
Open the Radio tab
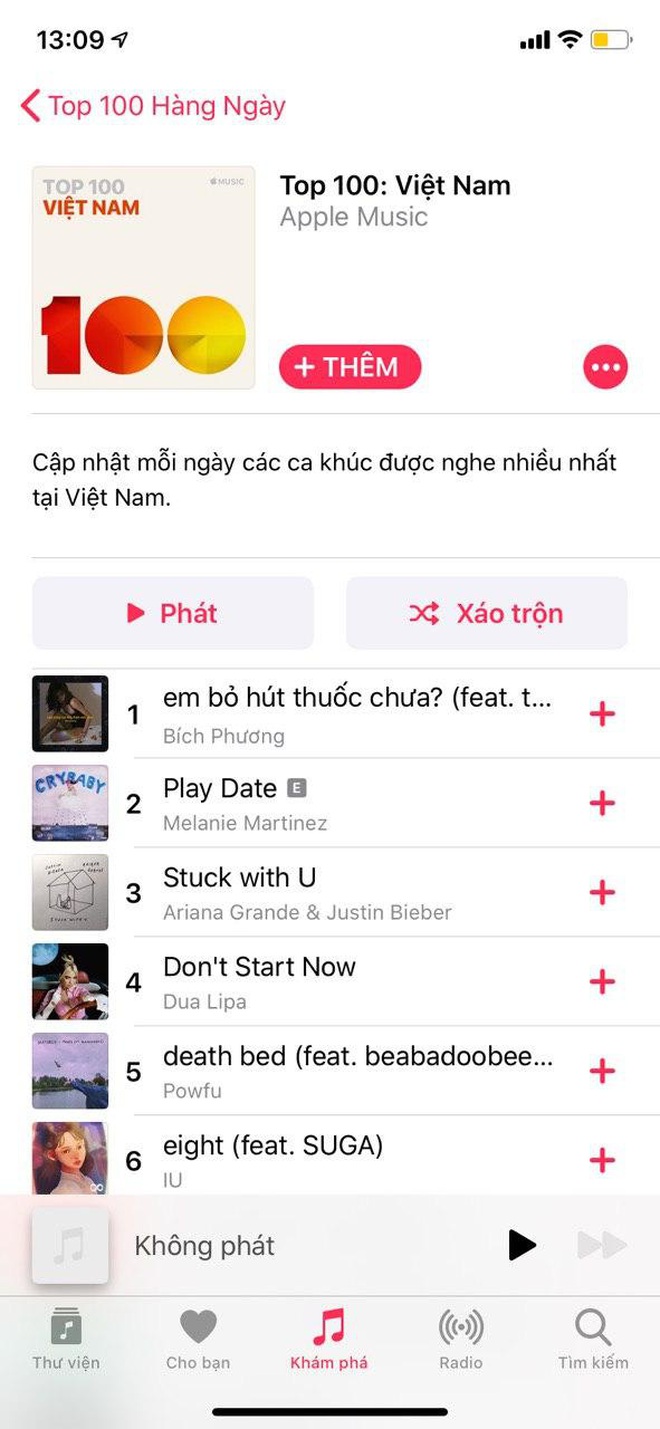pos(461,1340)
